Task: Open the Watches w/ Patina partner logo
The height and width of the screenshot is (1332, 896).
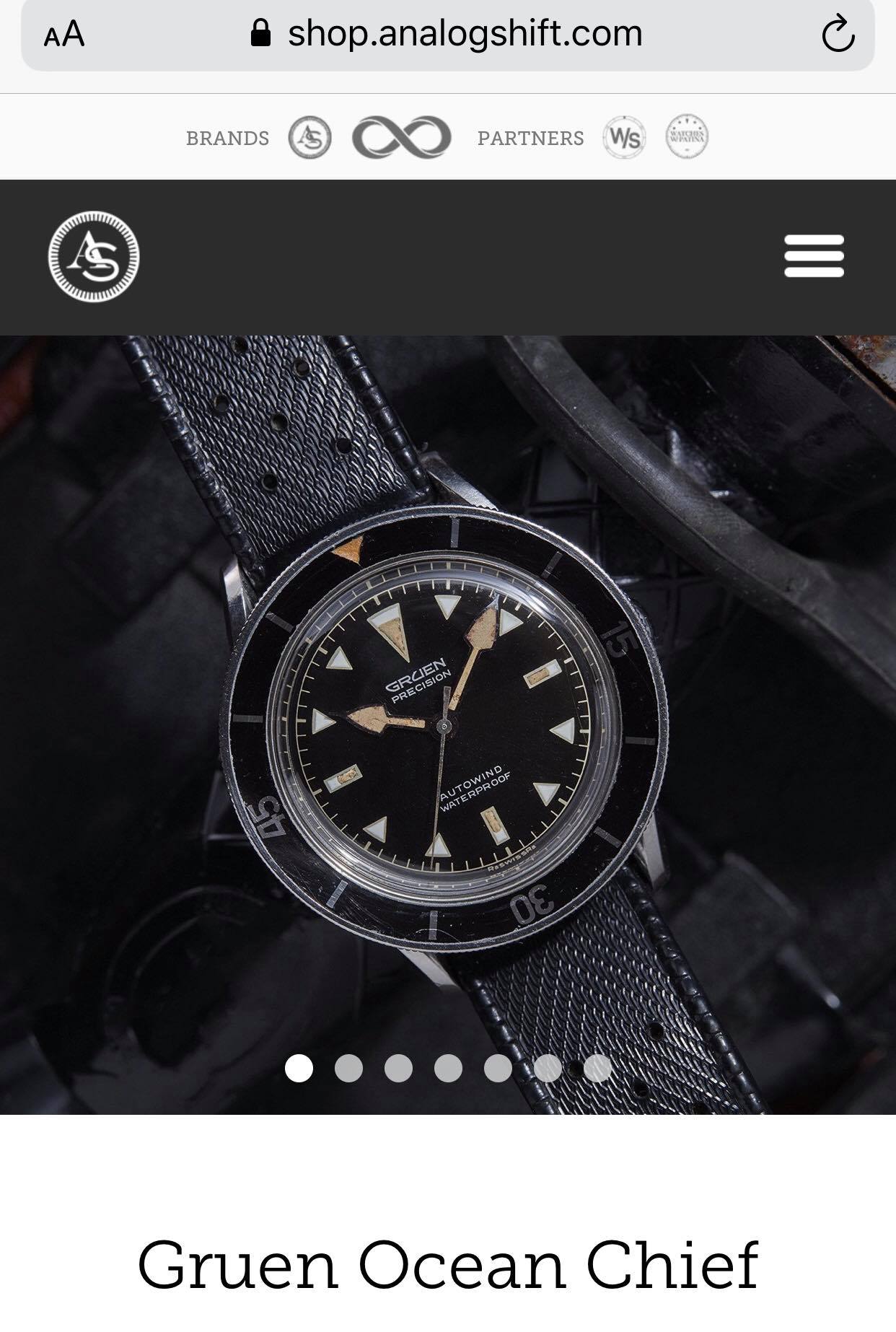Action: click(687, 136)
